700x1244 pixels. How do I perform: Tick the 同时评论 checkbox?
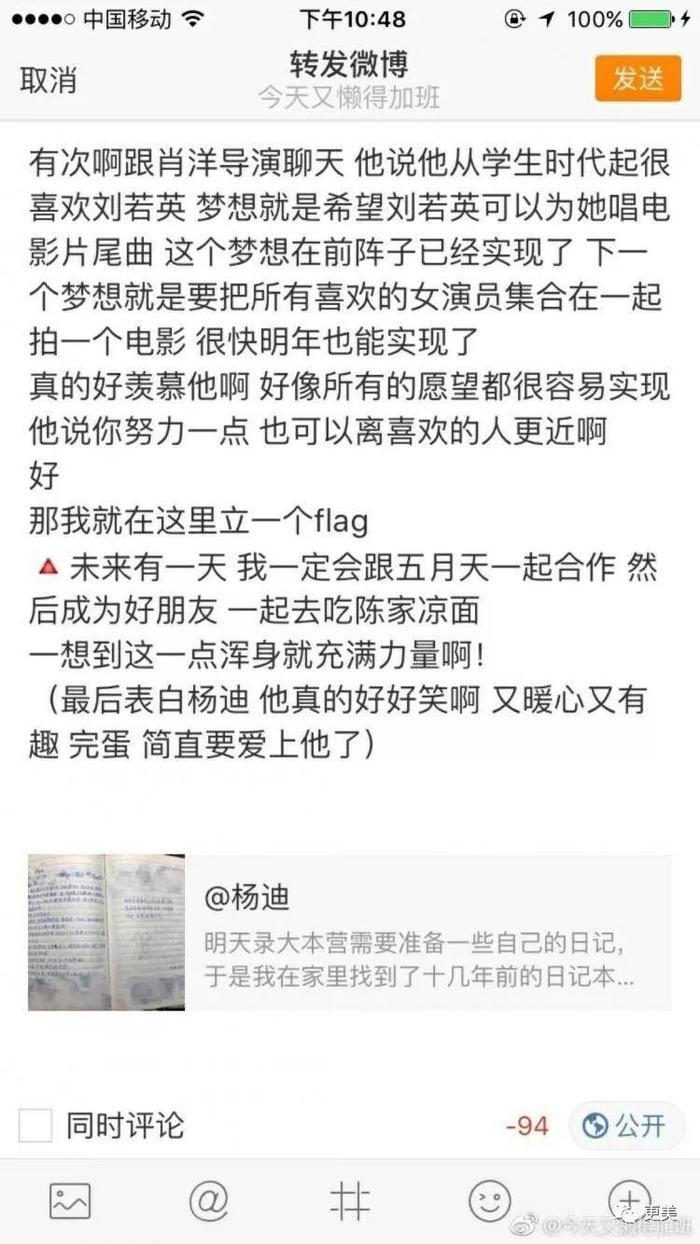pyautogui.click(x=36, y=1125)
